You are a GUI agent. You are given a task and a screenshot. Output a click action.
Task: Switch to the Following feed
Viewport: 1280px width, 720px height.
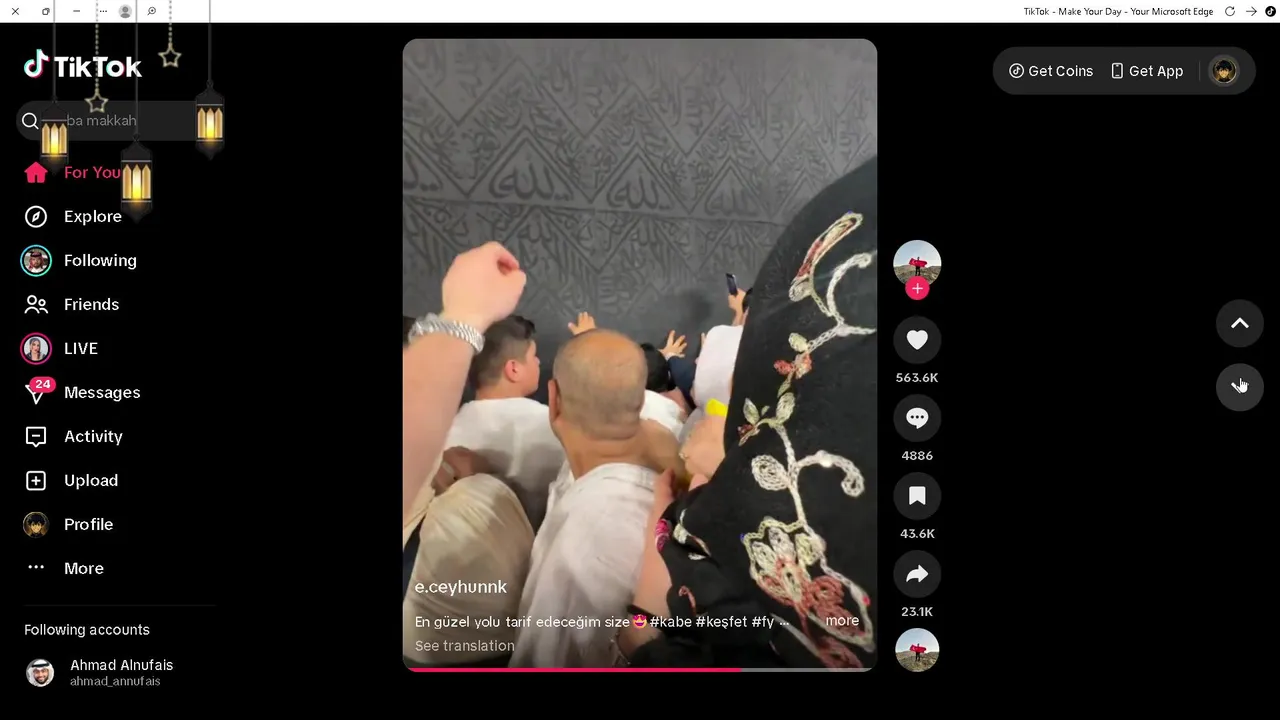pos(99,260)
